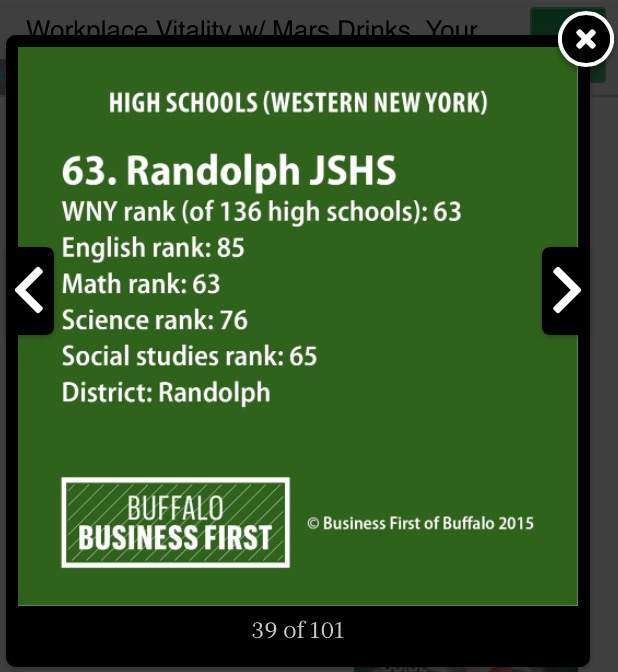Go to the previous slide
Image resolution: width=618 pixels, height=672 pixels.
click(31, 290)
